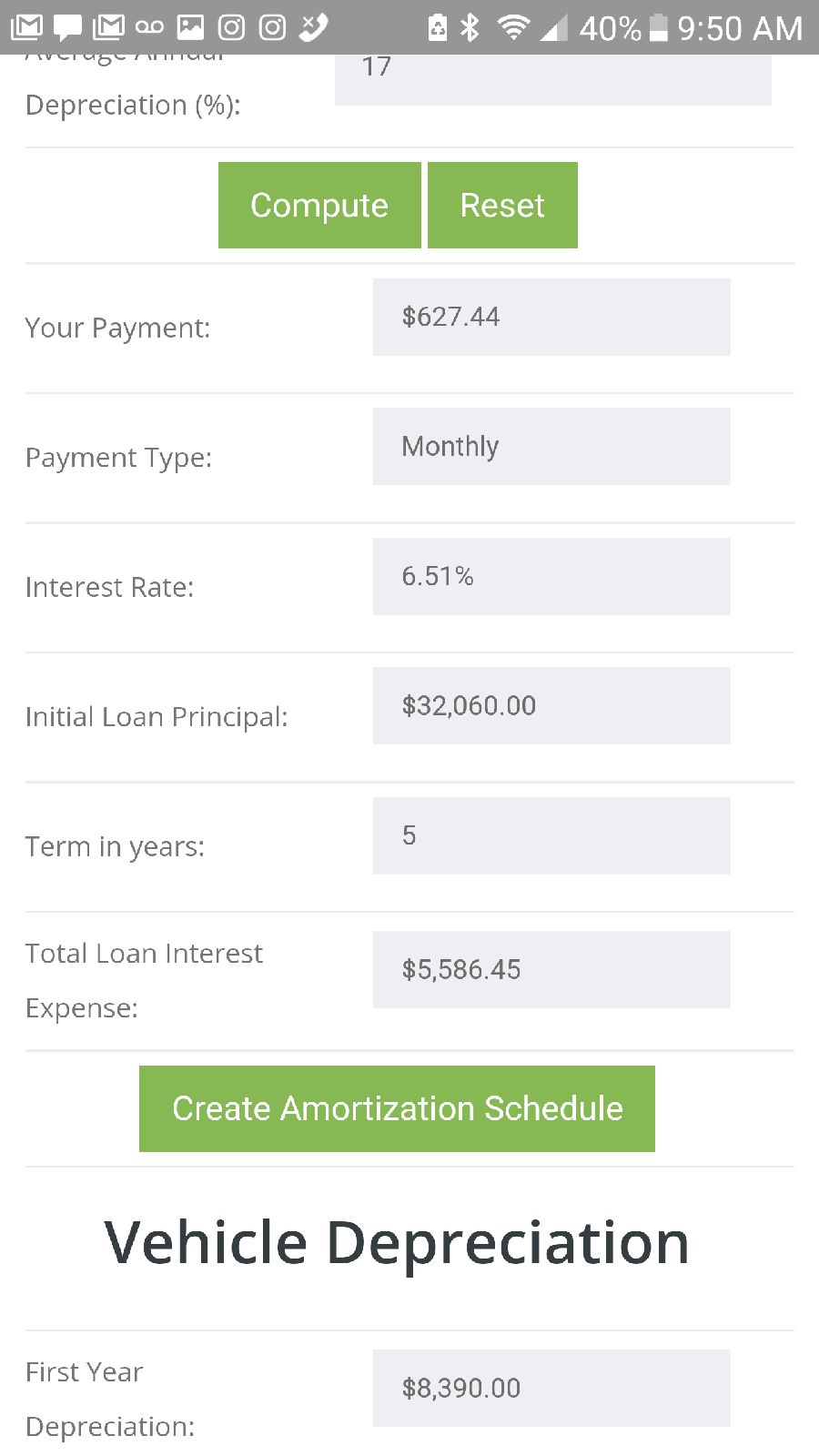Screen dimensions: 819x1456
Task: Open the Gmail notification icon
Action: 27,27
